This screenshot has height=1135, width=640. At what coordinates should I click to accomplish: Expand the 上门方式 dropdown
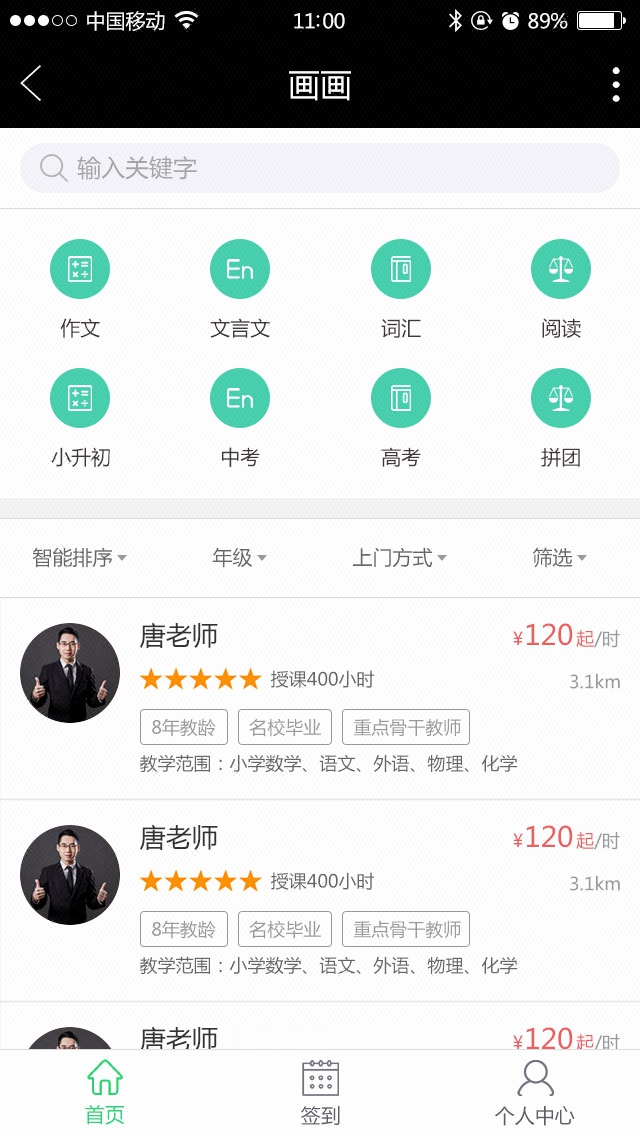coord(400,558)
